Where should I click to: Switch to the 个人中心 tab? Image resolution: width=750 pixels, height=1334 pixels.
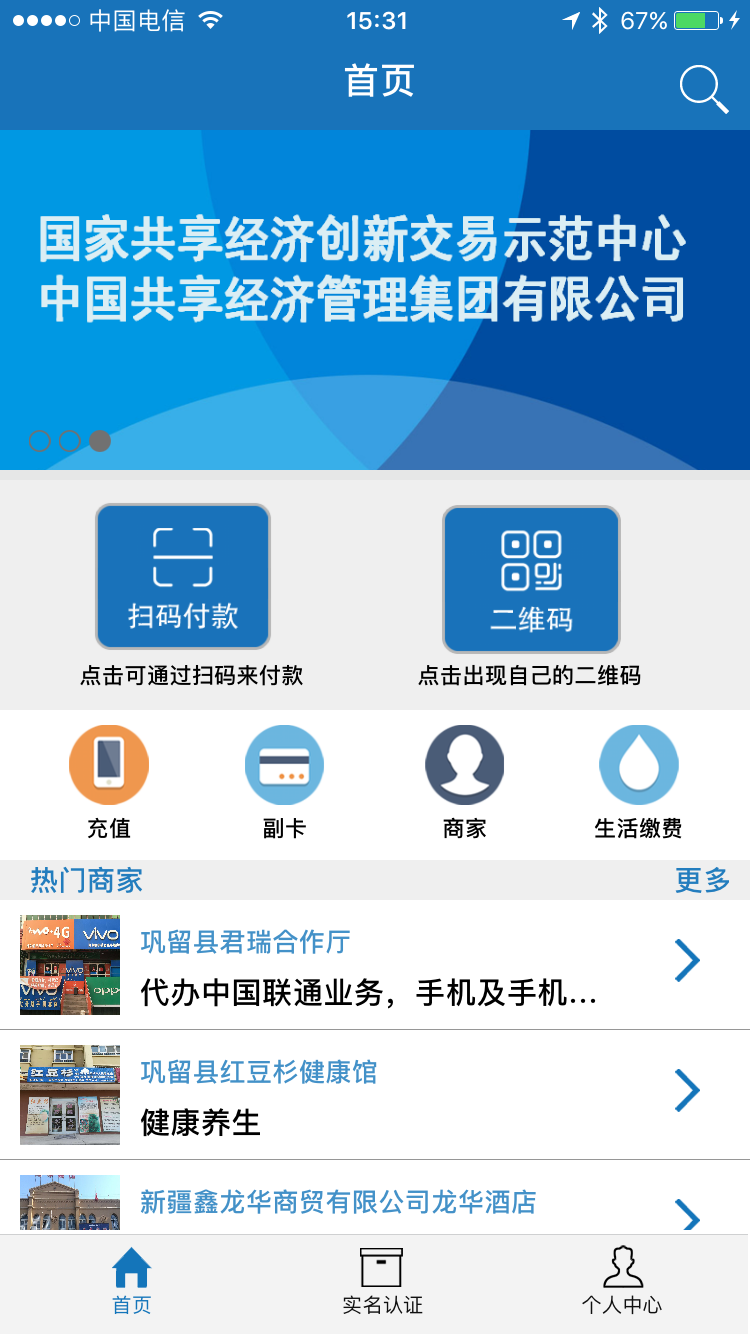(622, 1283)
